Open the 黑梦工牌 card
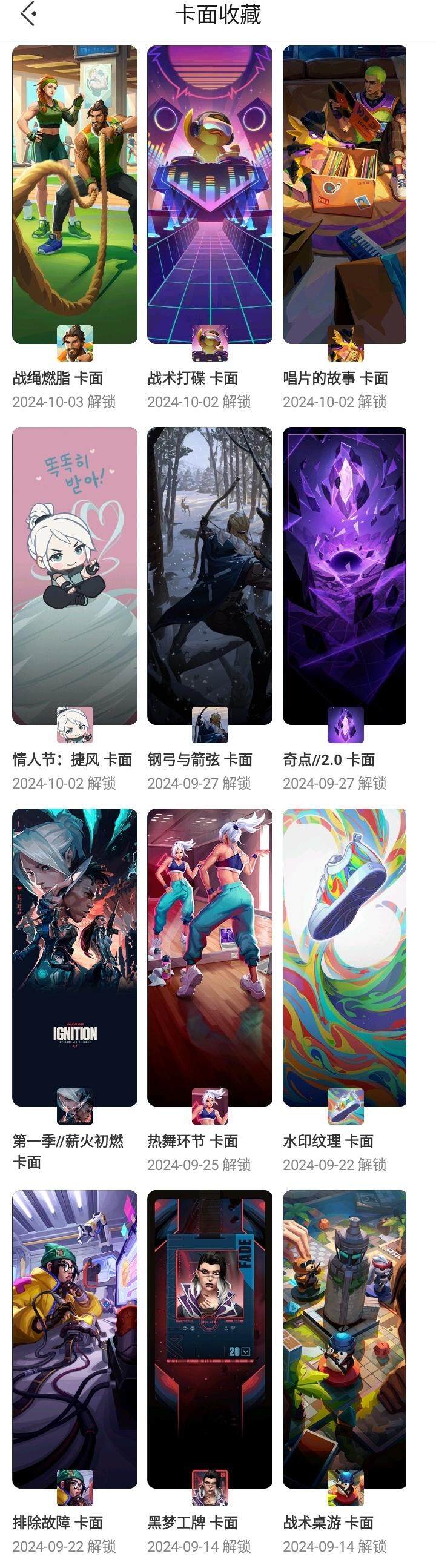The image size is (436, 1568). pyautogui.click(x=210, y=1339)
